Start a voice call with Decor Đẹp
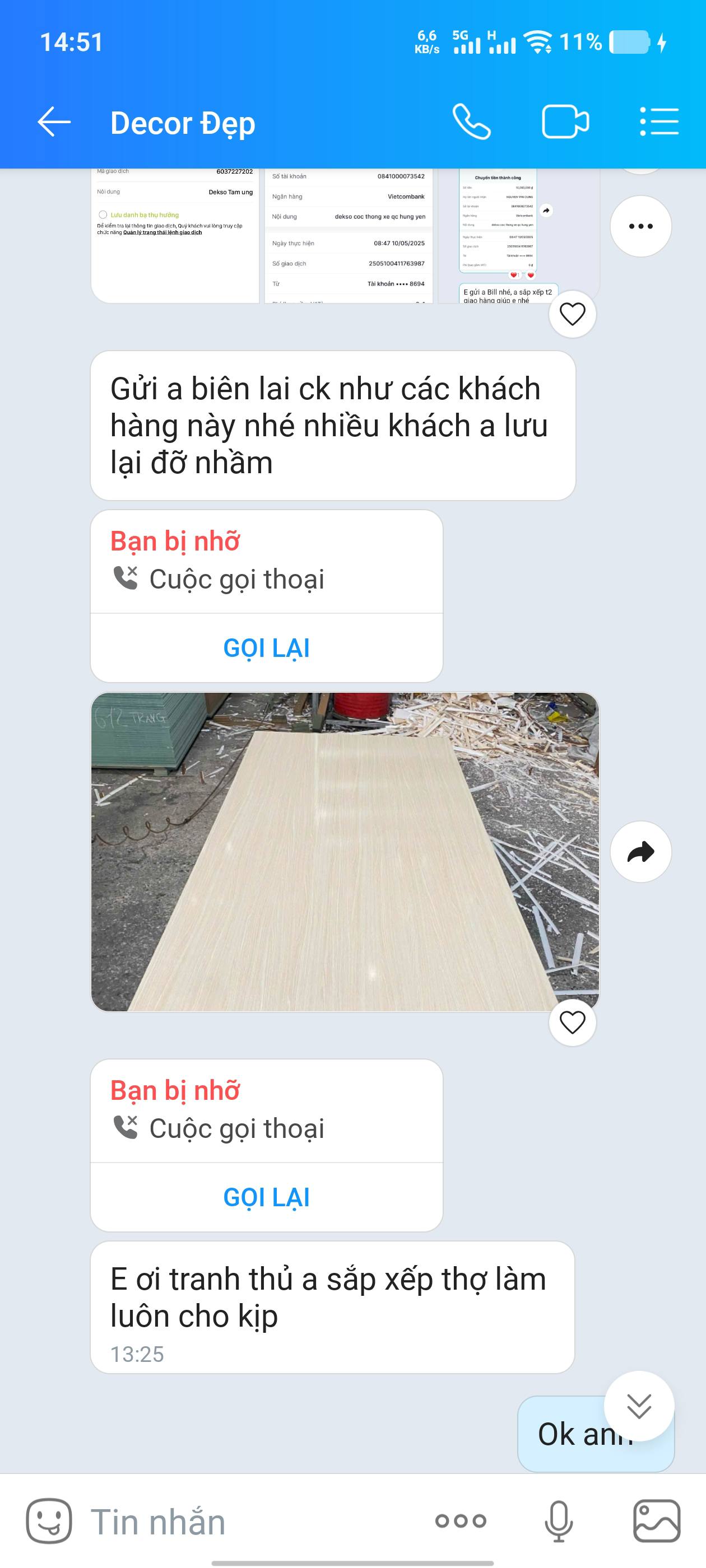Image resolution: width=706 pixels, height=1568 pixels. pos(471,122)
